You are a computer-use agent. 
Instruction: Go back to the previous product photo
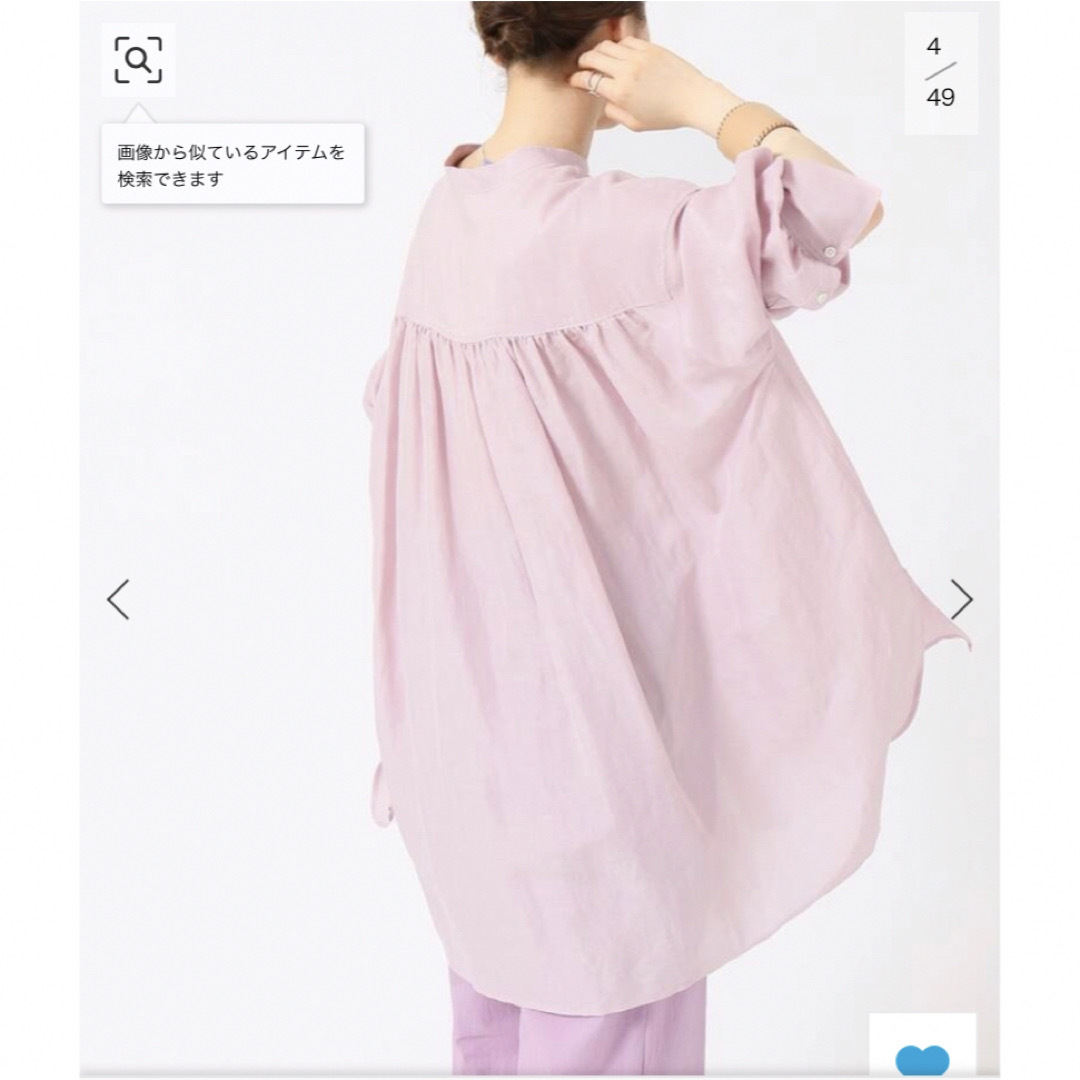[118, 599]
